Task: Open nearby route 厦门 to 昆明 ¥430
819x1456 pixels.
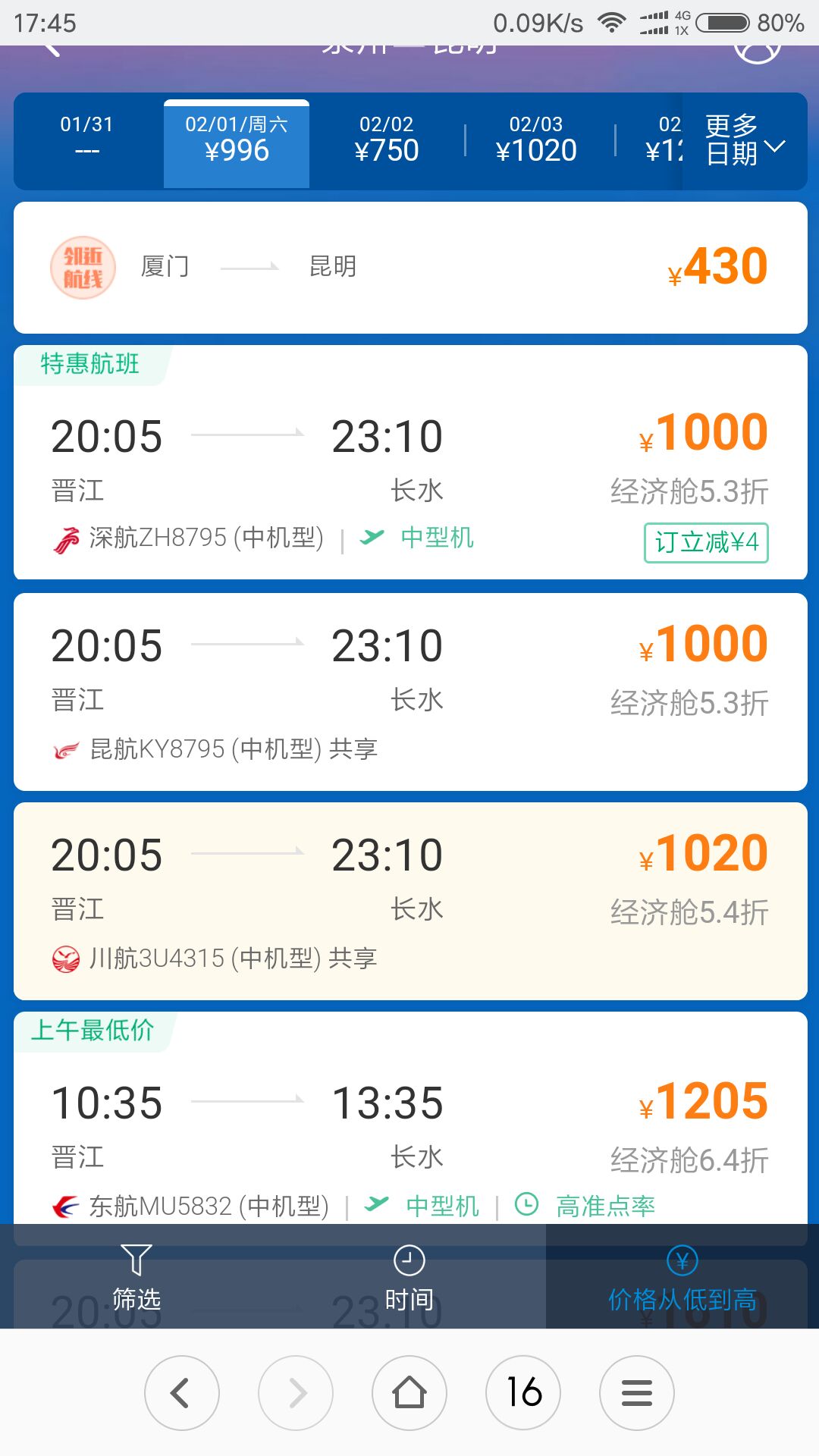Action: (410, 267)
